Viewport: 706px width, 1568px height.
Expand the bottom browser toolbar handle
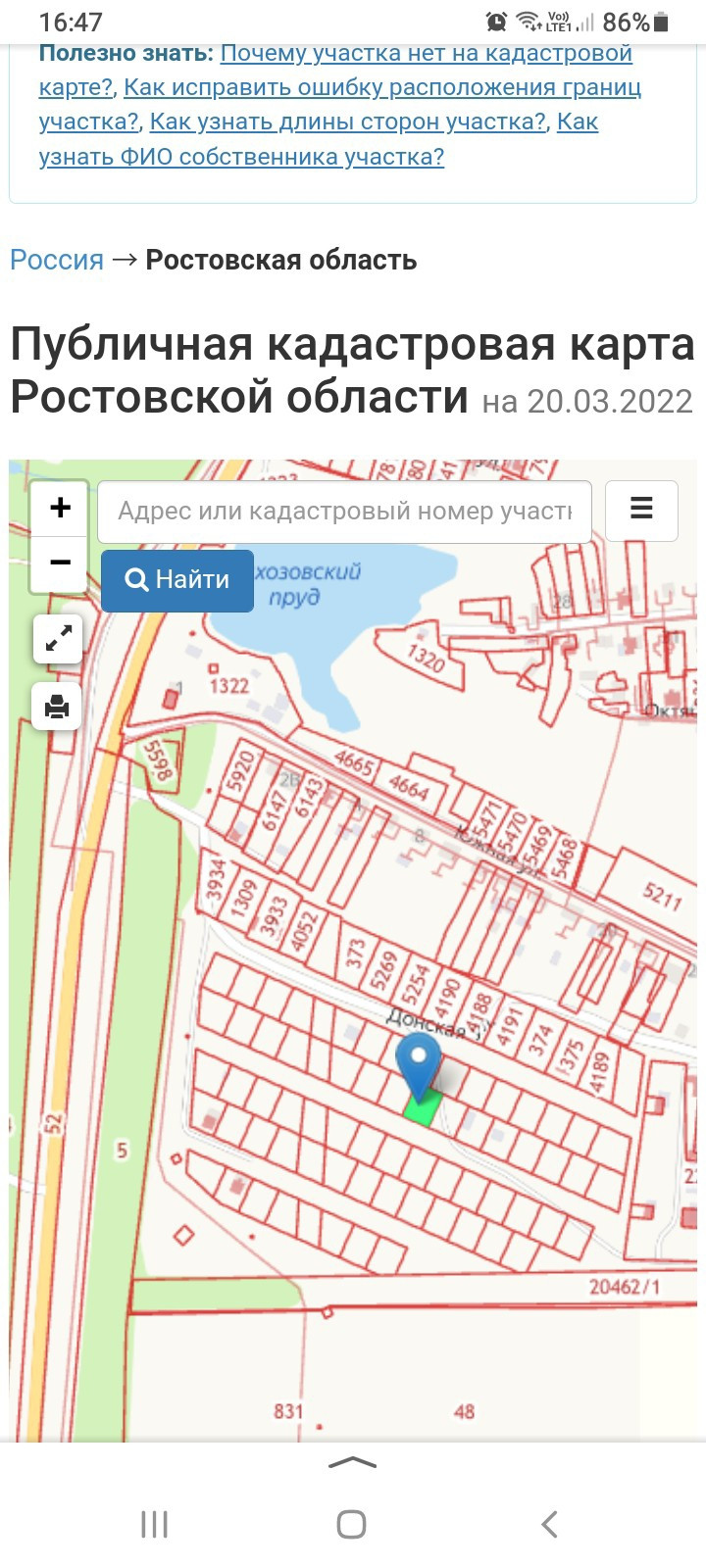pyautogui.click(x=353, y=1463)
